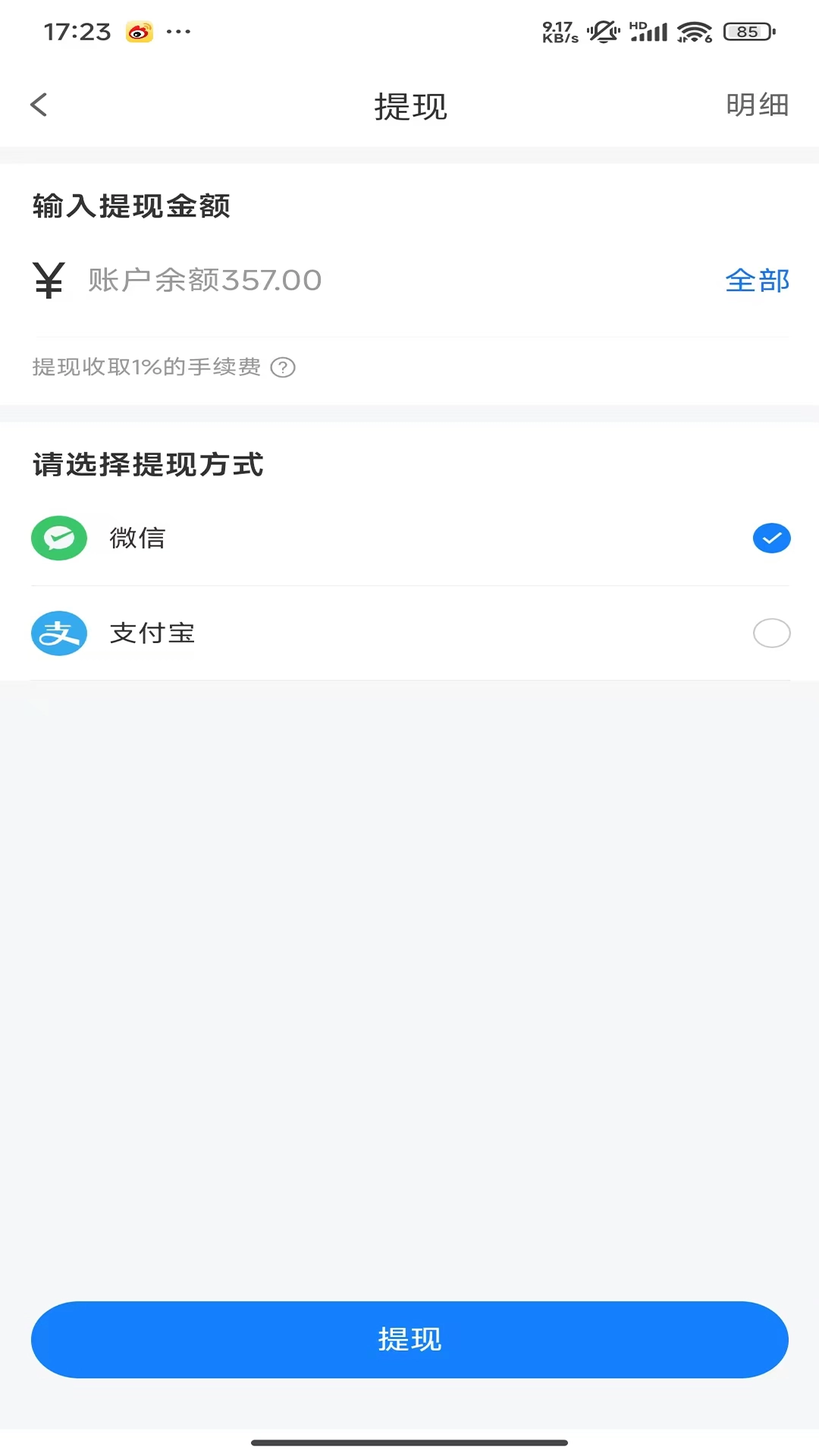The image size is (819, 1456).
Task: Click the battery indicator in status bar
Action: pos(747,32)
